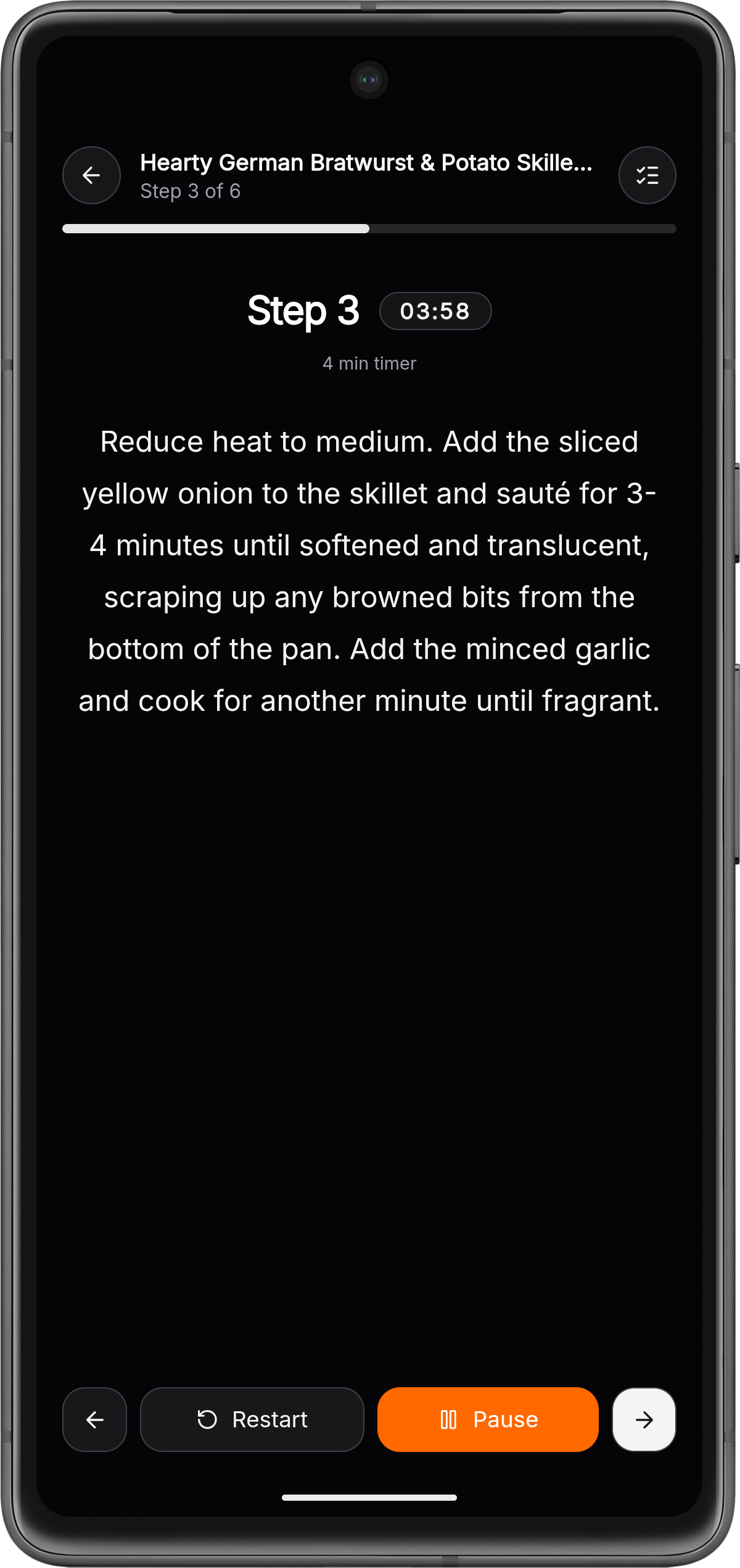Pause the 4 minute timer
Screen dimensions: 740x1568
point(487,1420)
